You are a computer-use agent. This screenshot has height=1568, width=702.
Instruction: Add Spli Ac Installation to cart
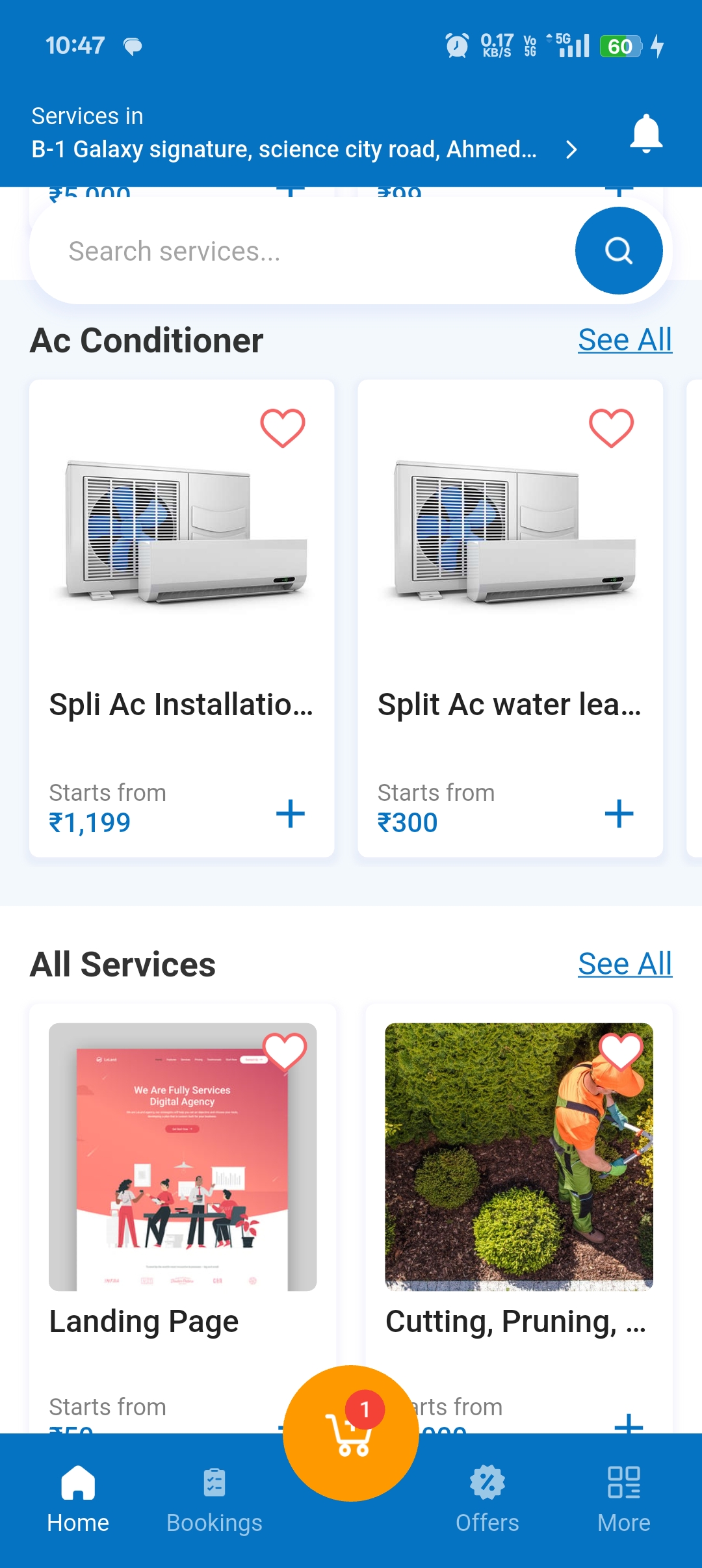tap(290, 813)
